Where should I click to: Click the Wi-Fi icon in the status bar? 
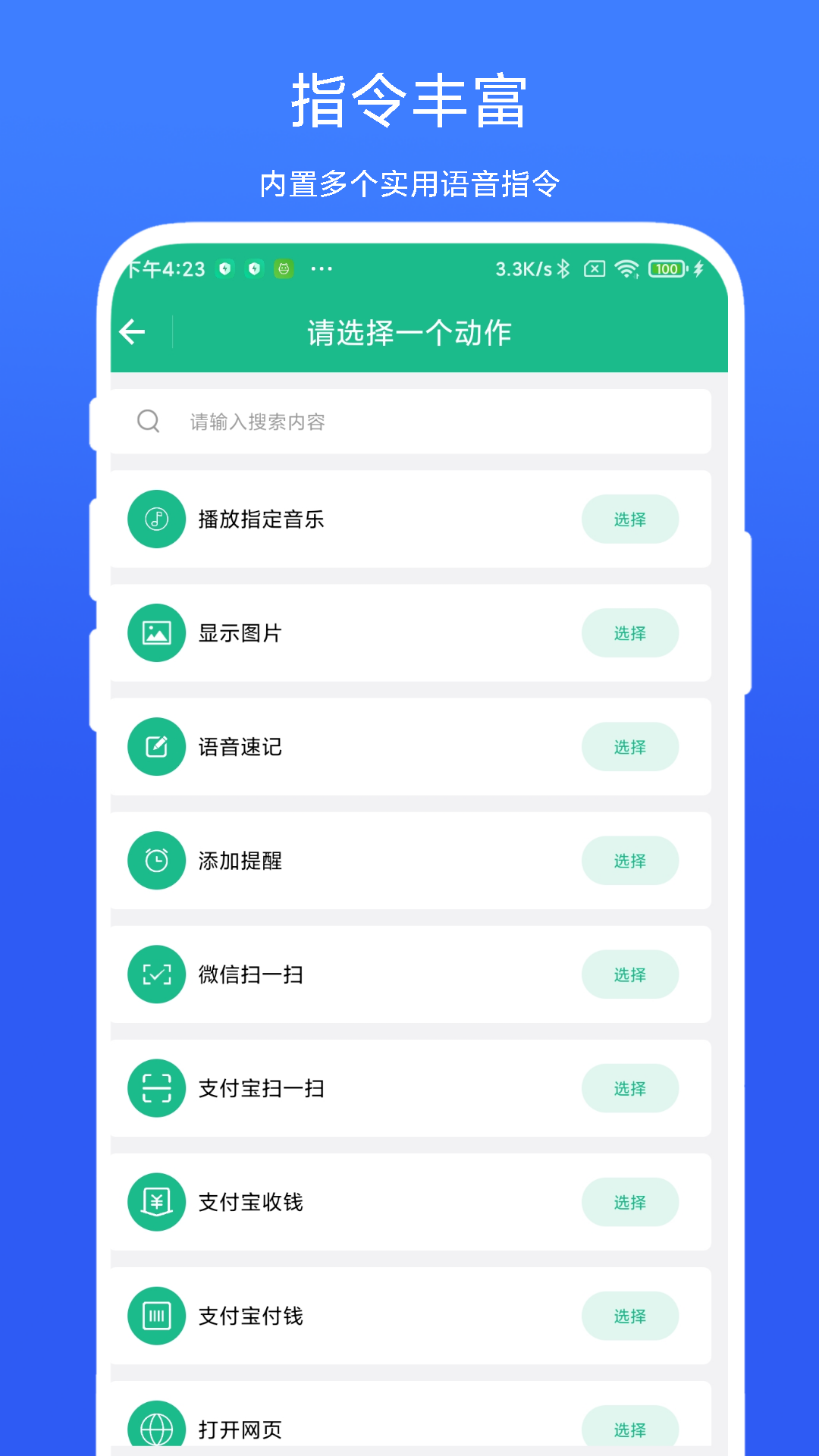[626, 269]
